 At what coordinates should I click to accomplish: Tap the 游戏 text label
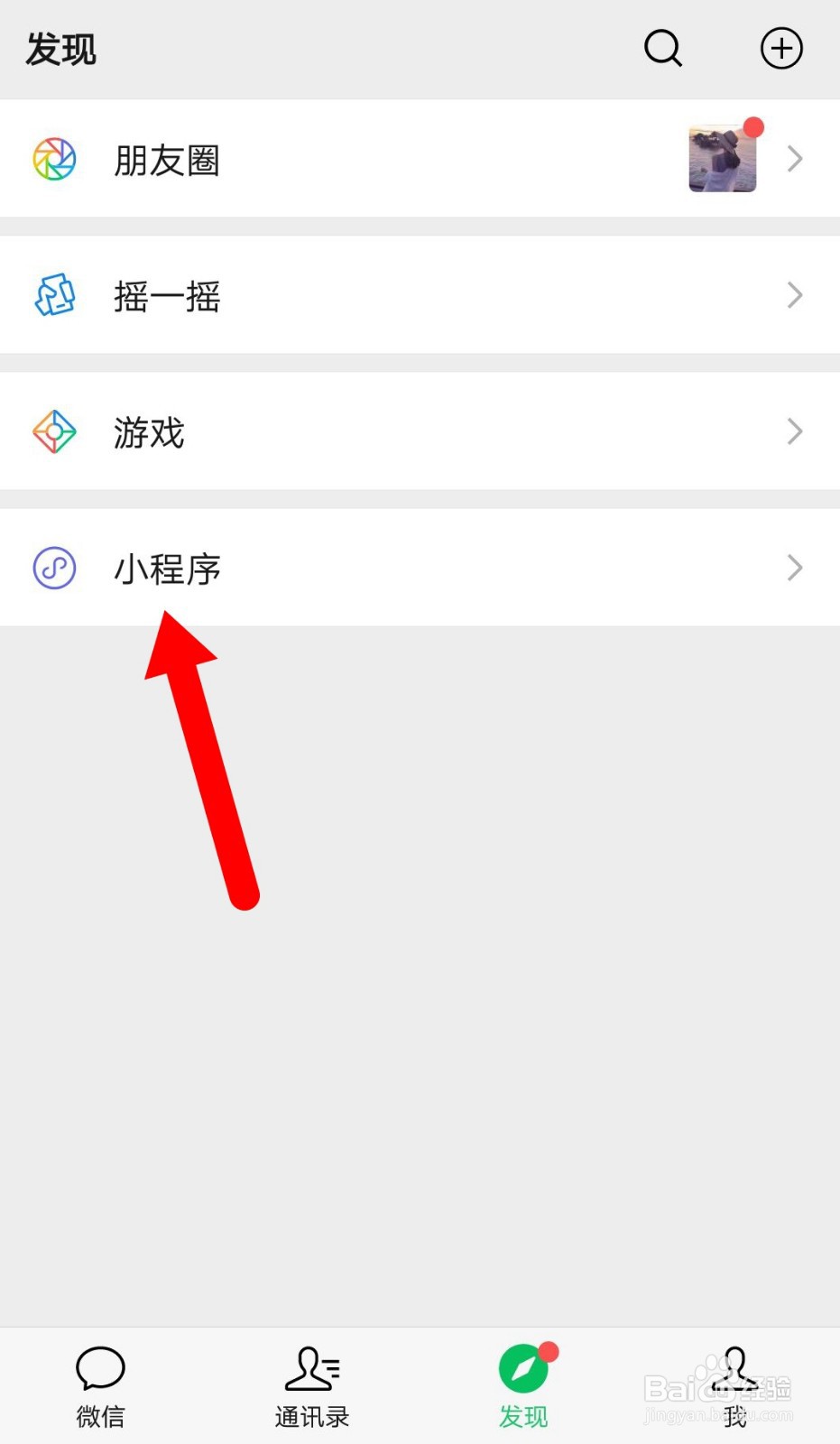click(x=148, y=433)
